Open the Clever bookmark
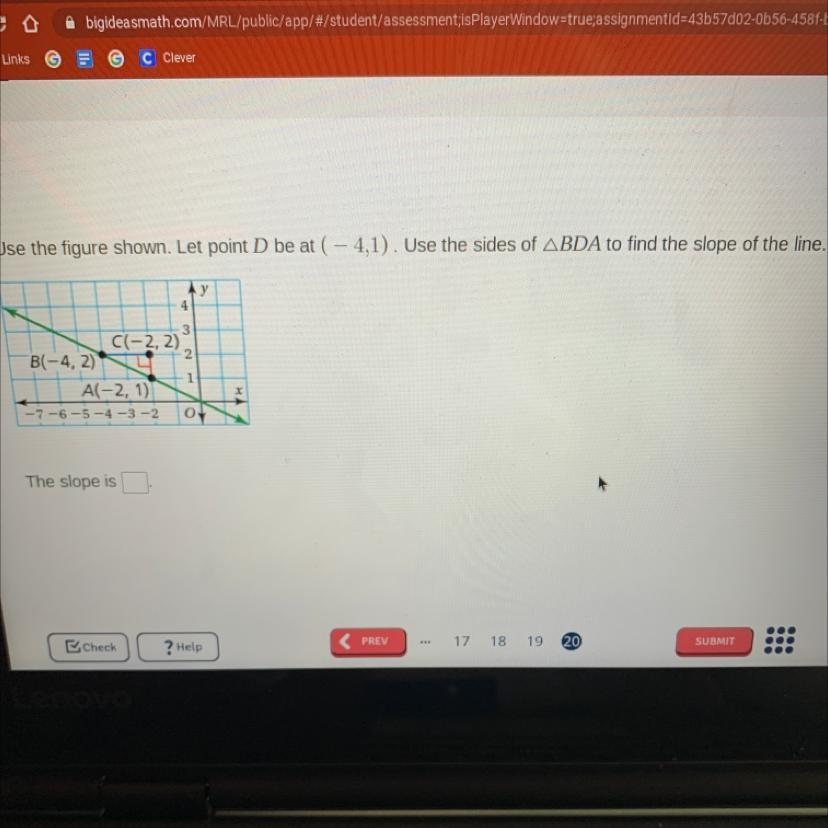 coord(168,58)
